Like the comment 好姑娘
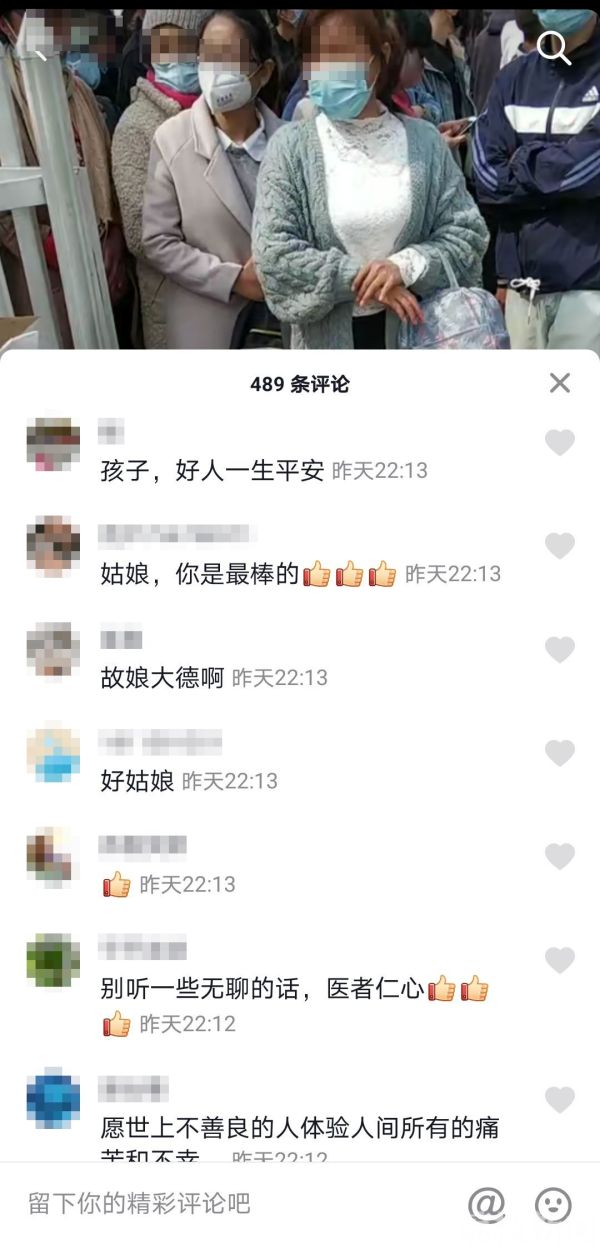Viewport: 600px width, 1249px height. [x=560, y=753]
